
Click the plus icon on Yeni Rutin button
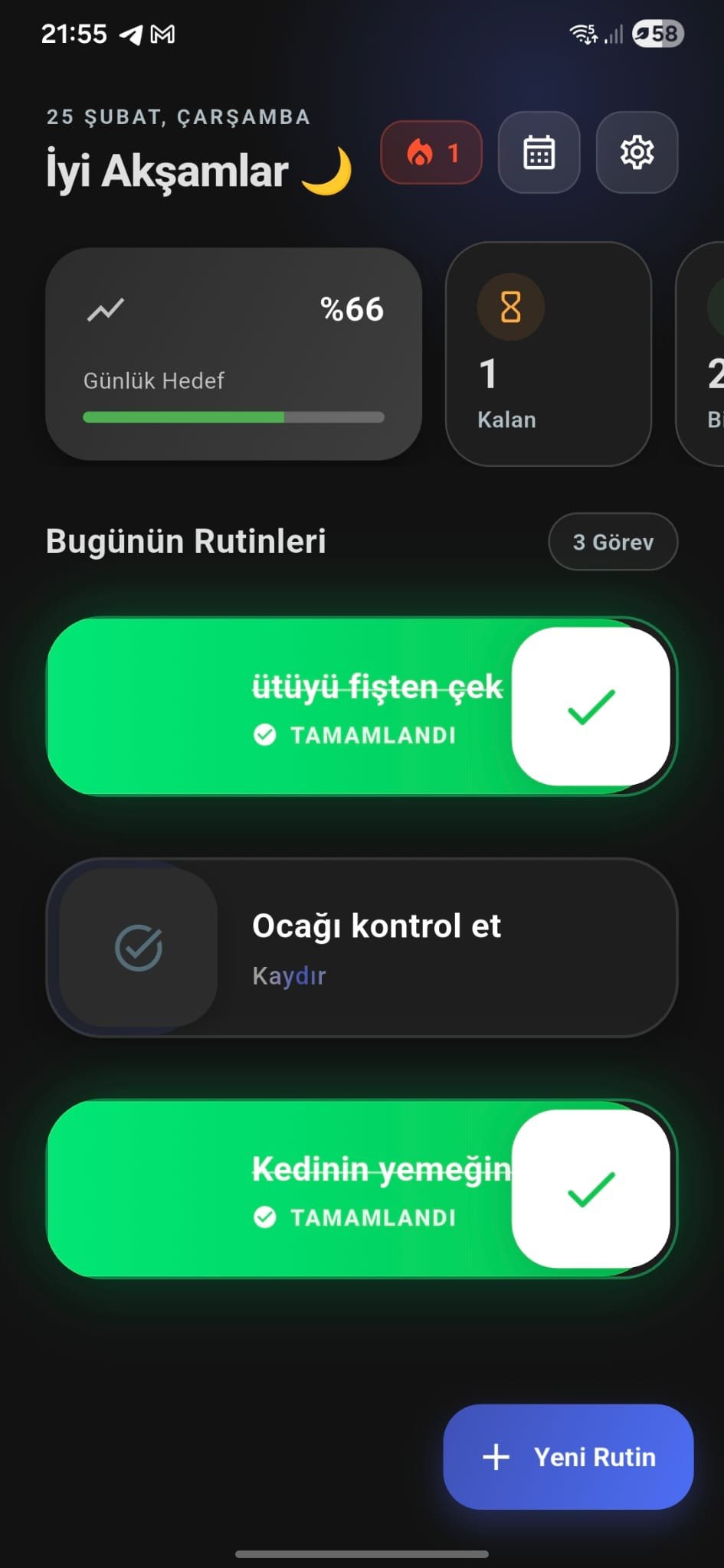point(497,1456)
